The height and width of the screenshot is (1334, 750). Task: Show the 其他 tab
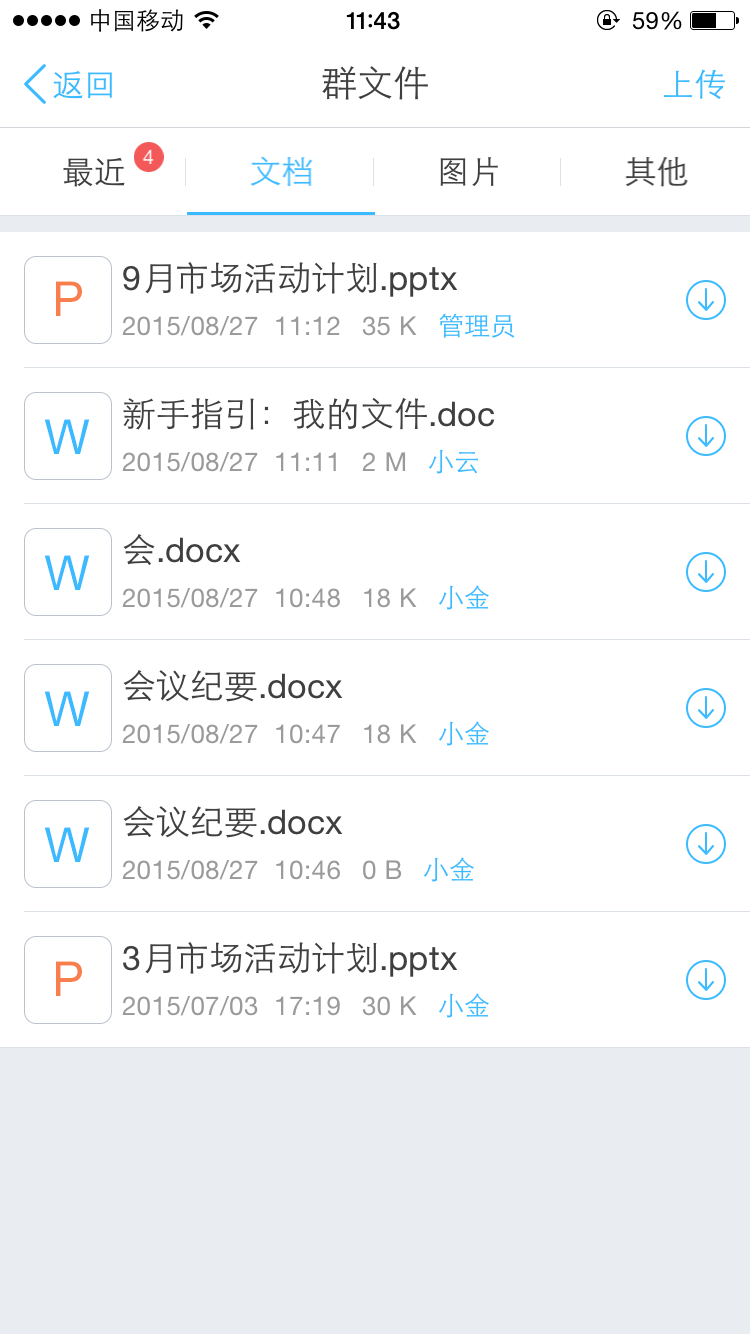coord(656,172)
